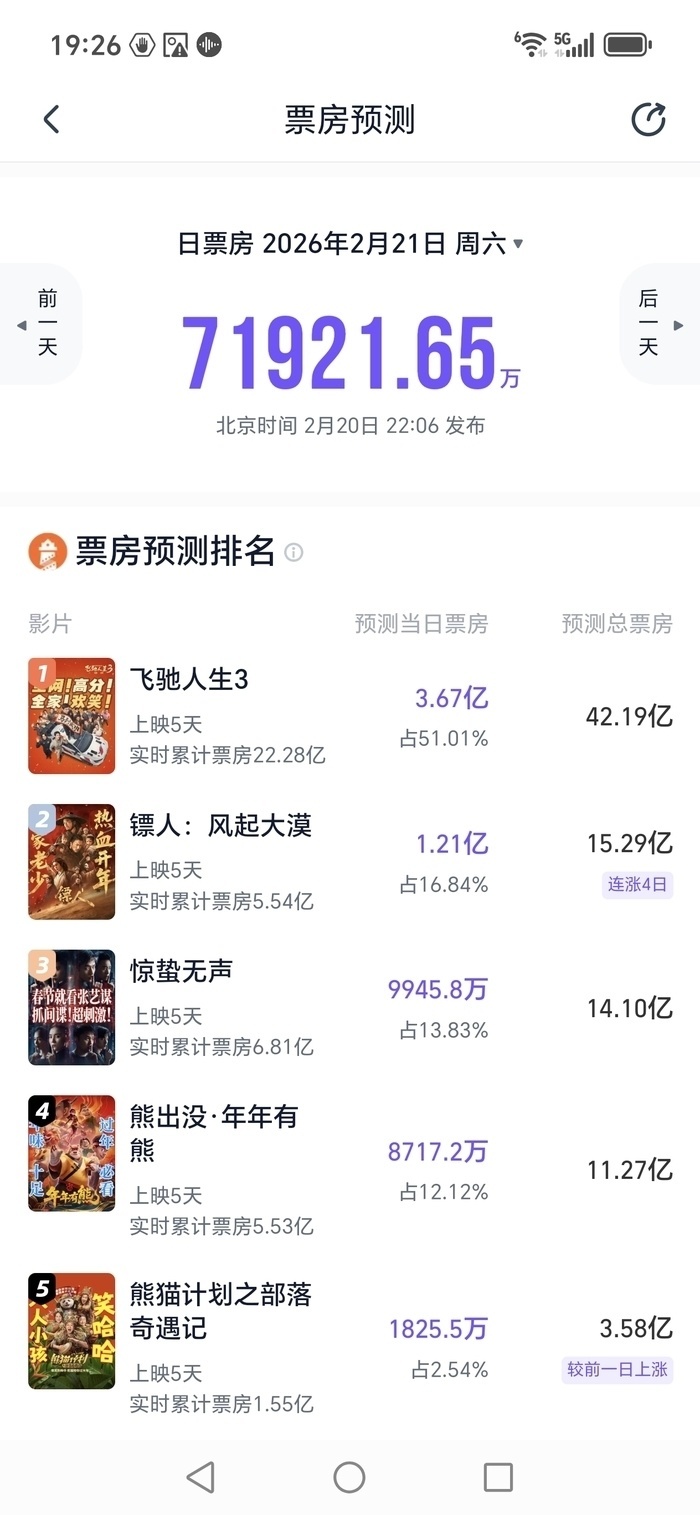Open system recent apps
Screen dimensions: 700x1515
pos(498,1477)
